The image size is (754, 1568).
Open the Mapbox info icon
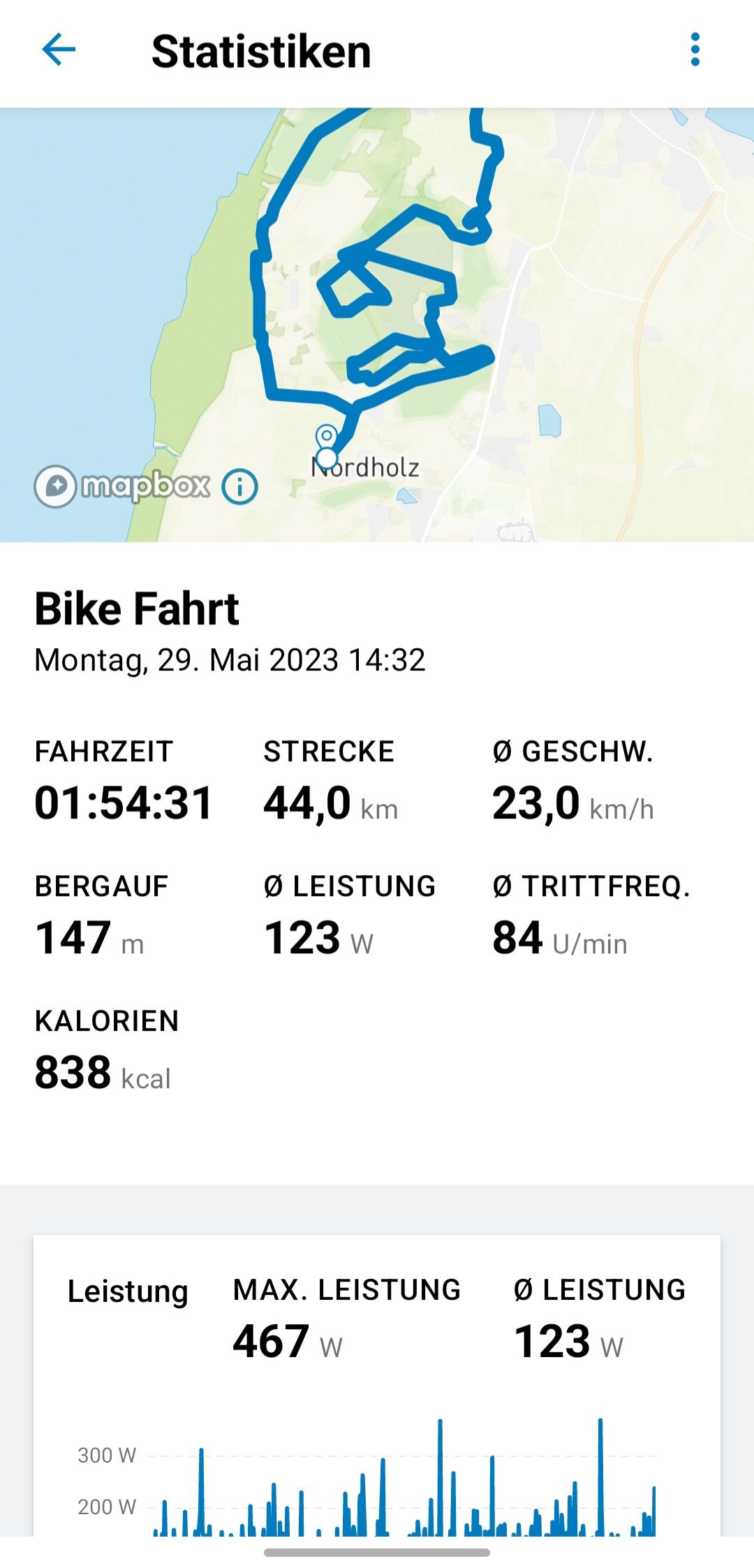click(239, 486)
